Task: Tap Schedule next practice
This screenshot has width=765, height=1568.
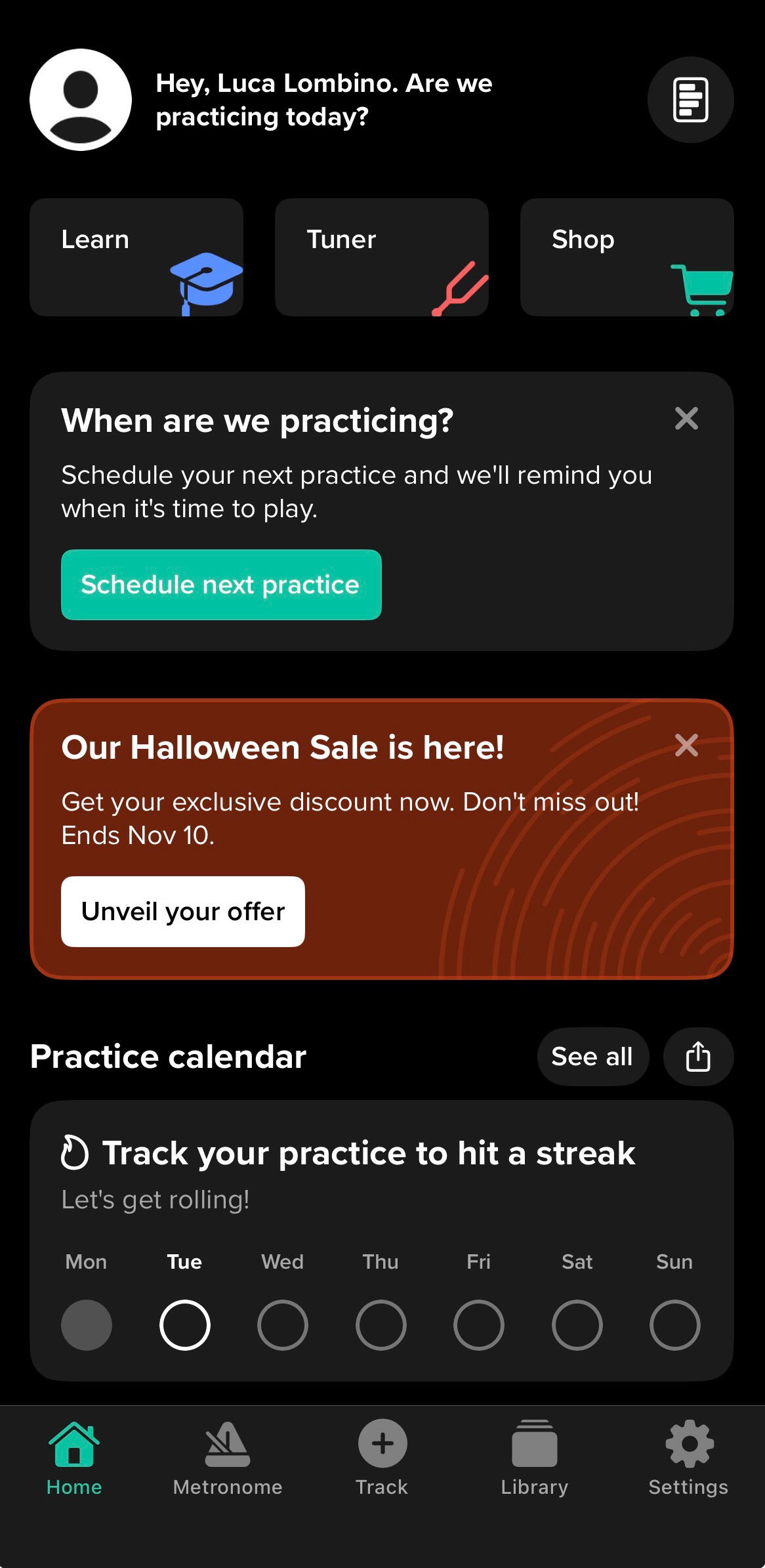Action: click(221, 585)
